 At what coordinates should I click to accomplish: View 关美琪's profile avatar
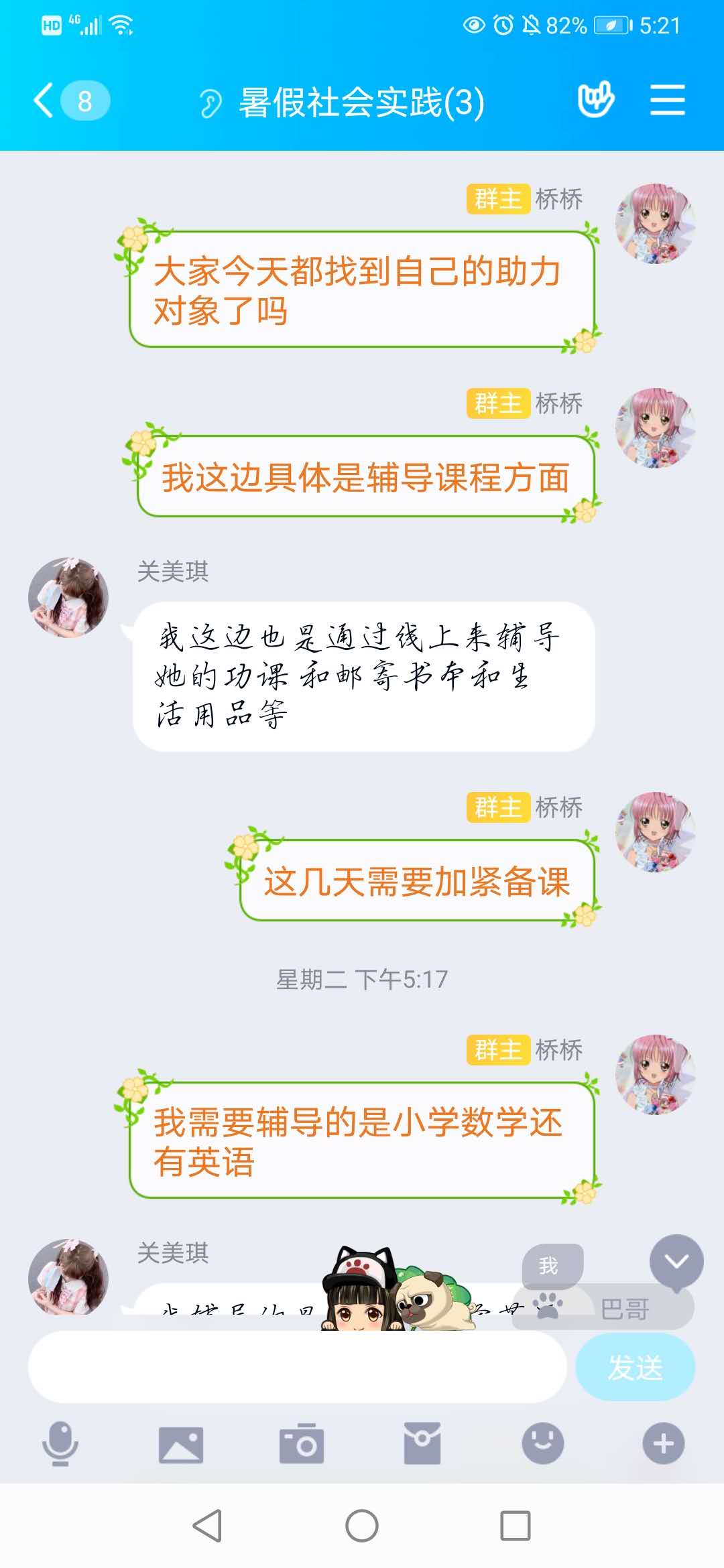(68, 597)
